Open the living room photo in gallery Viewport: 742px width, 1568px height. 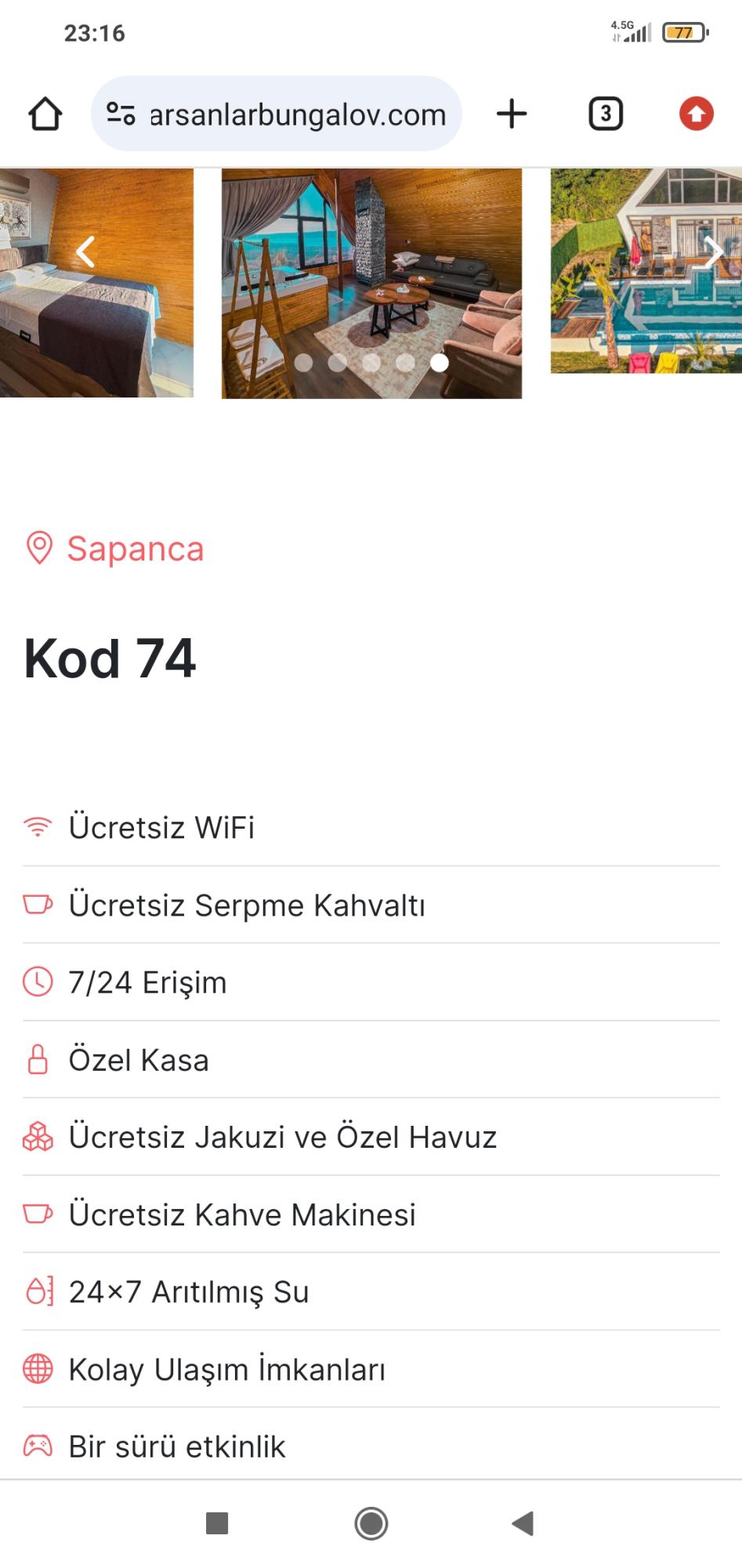[371, 267]
